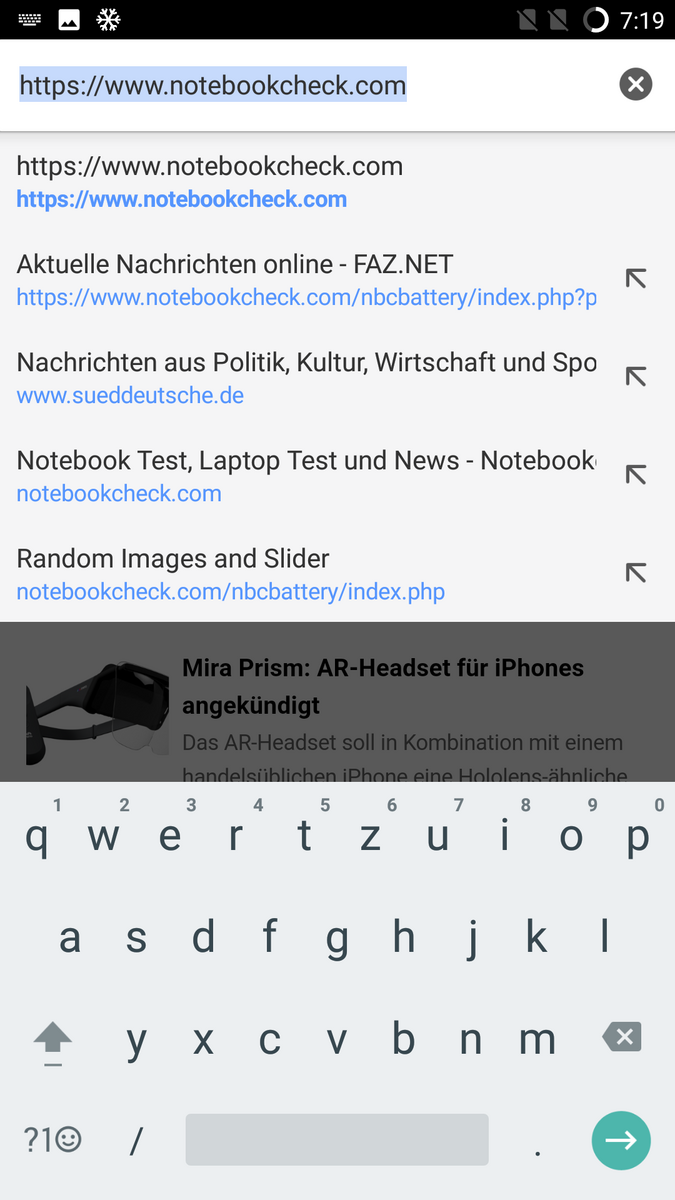Viewport: 675px width, 1200px height.
Task: Type a slash with the / key
Action: [137, 1139]
